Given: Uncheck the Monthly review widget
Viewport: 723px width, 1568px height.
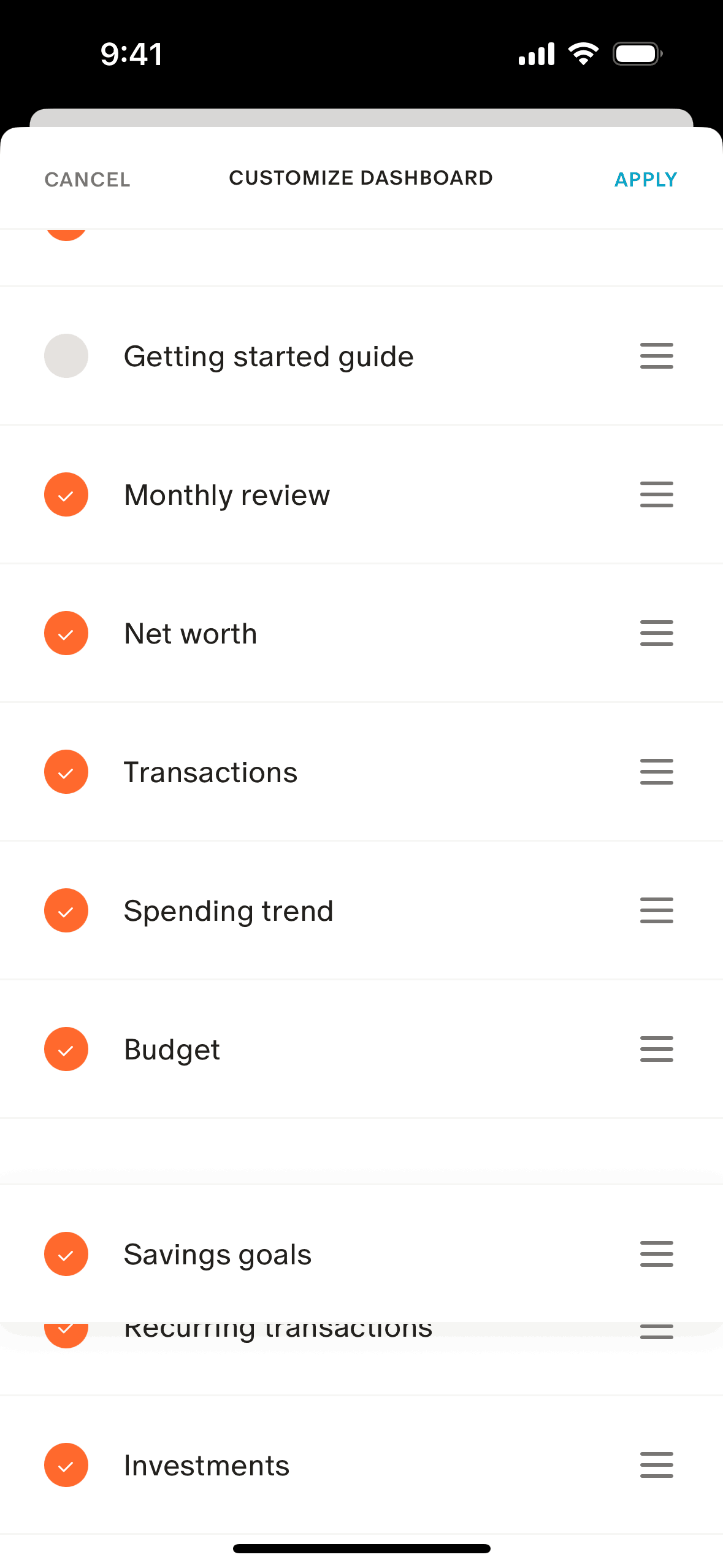Looking at the screenshot, I should [66, 494].
